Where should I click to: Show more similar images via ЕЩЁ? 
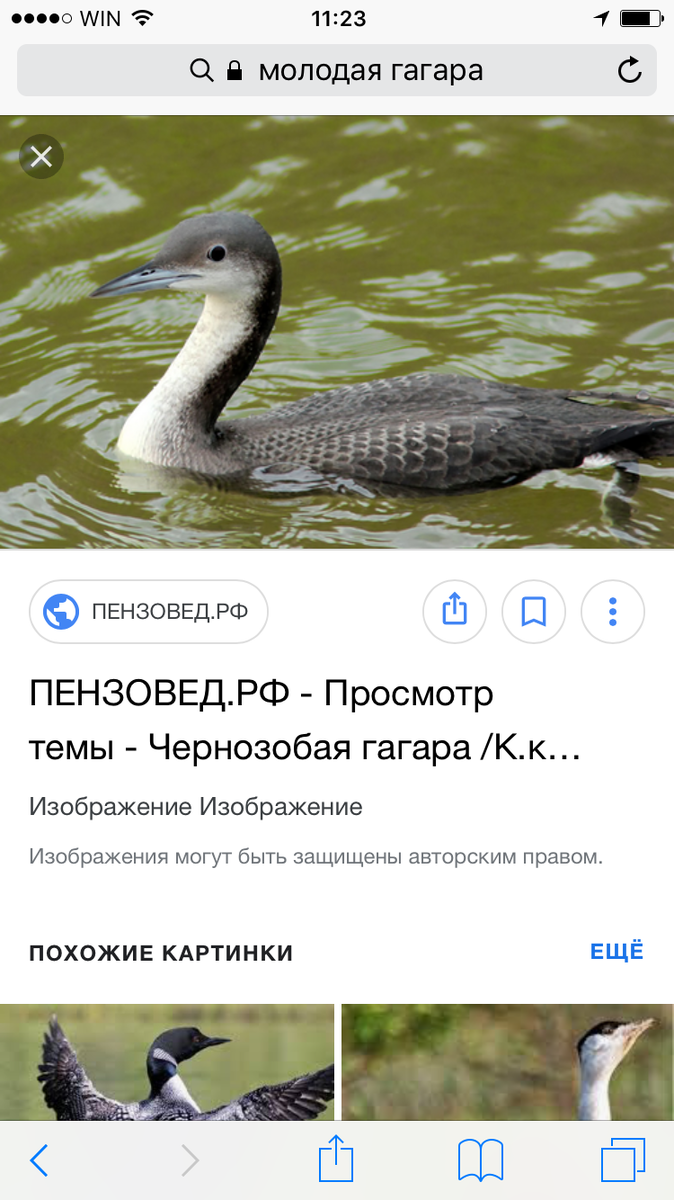617,952
